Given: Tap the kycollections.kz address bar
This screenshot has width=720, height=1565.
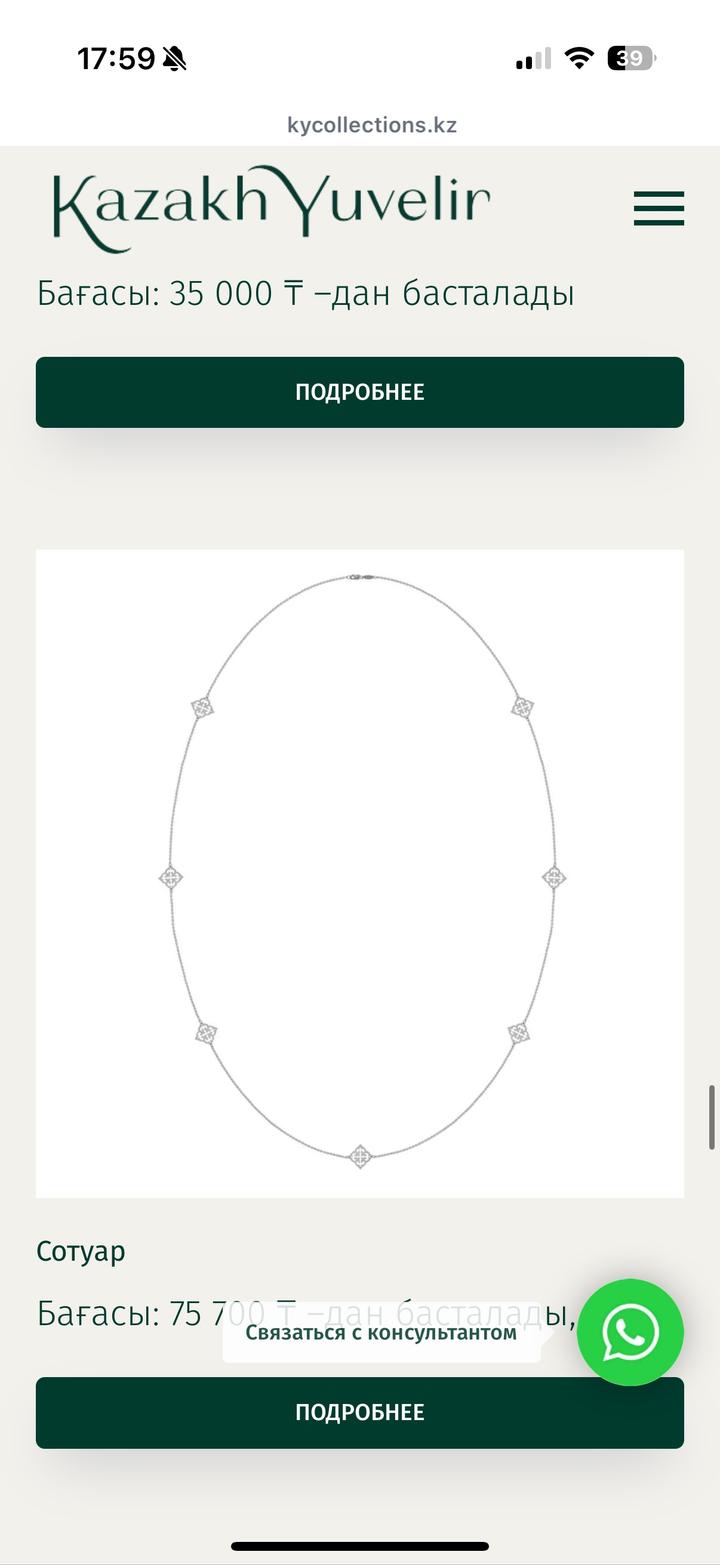Looking at the screenshot, I should [x=371, y=125].
